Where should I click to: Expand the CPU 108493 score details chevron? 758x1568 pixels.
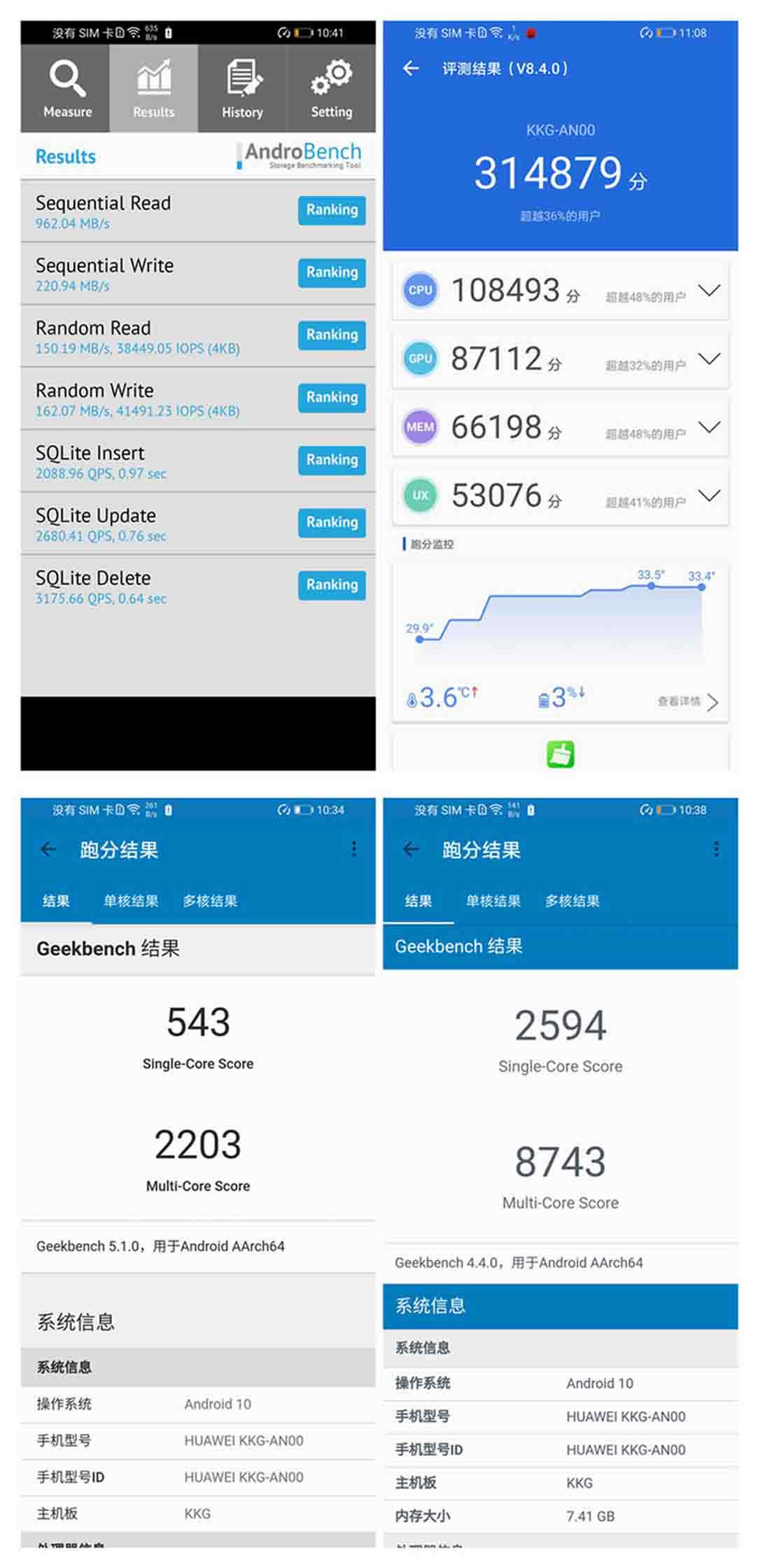tap(709, 290)
